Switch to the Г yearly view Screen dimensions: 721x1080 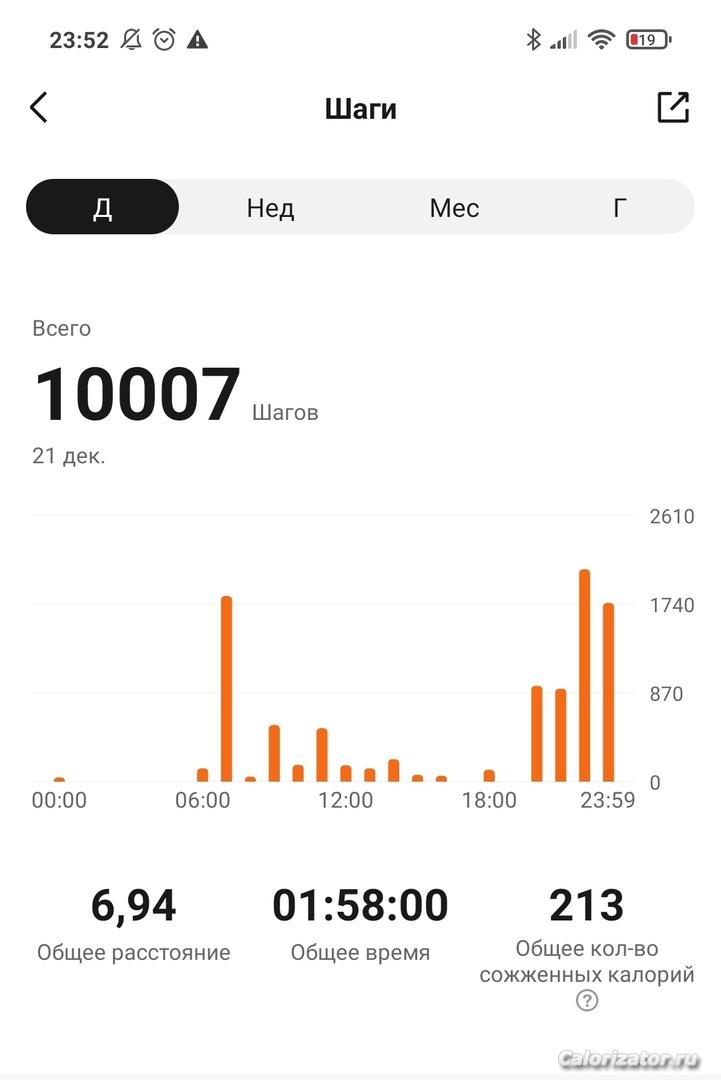pyautogui.click(x=620, y=208)
